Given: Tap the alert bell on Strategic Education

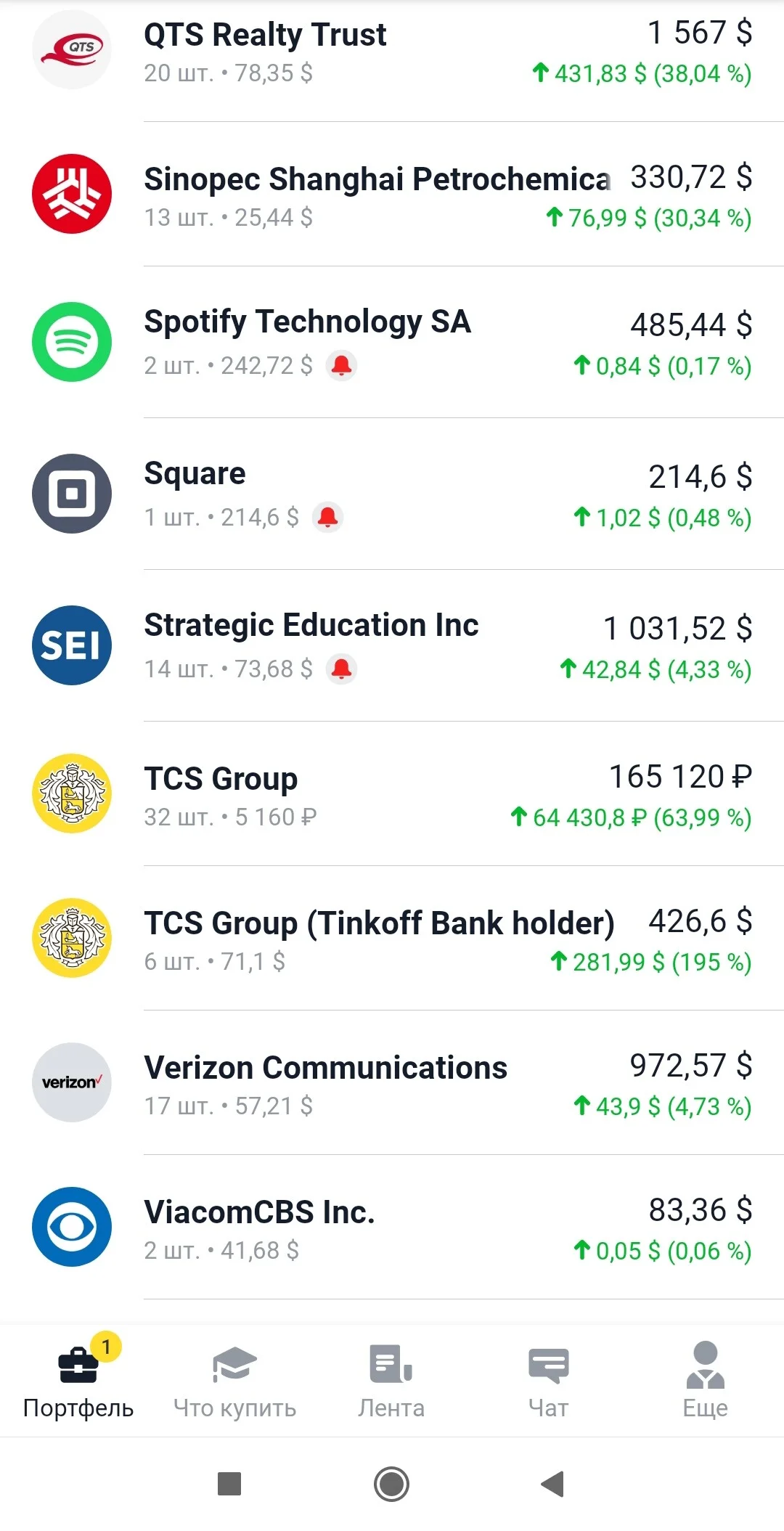Looking at the screenshot, I should pos(341,669).
